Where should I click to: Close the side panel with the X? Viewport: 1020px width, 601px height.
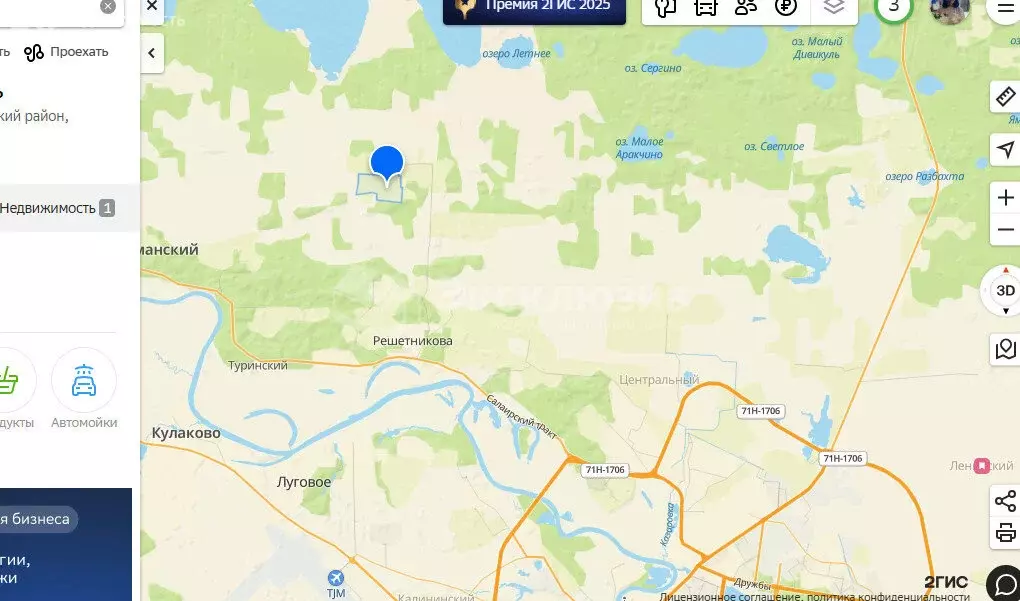pos(152,6)
